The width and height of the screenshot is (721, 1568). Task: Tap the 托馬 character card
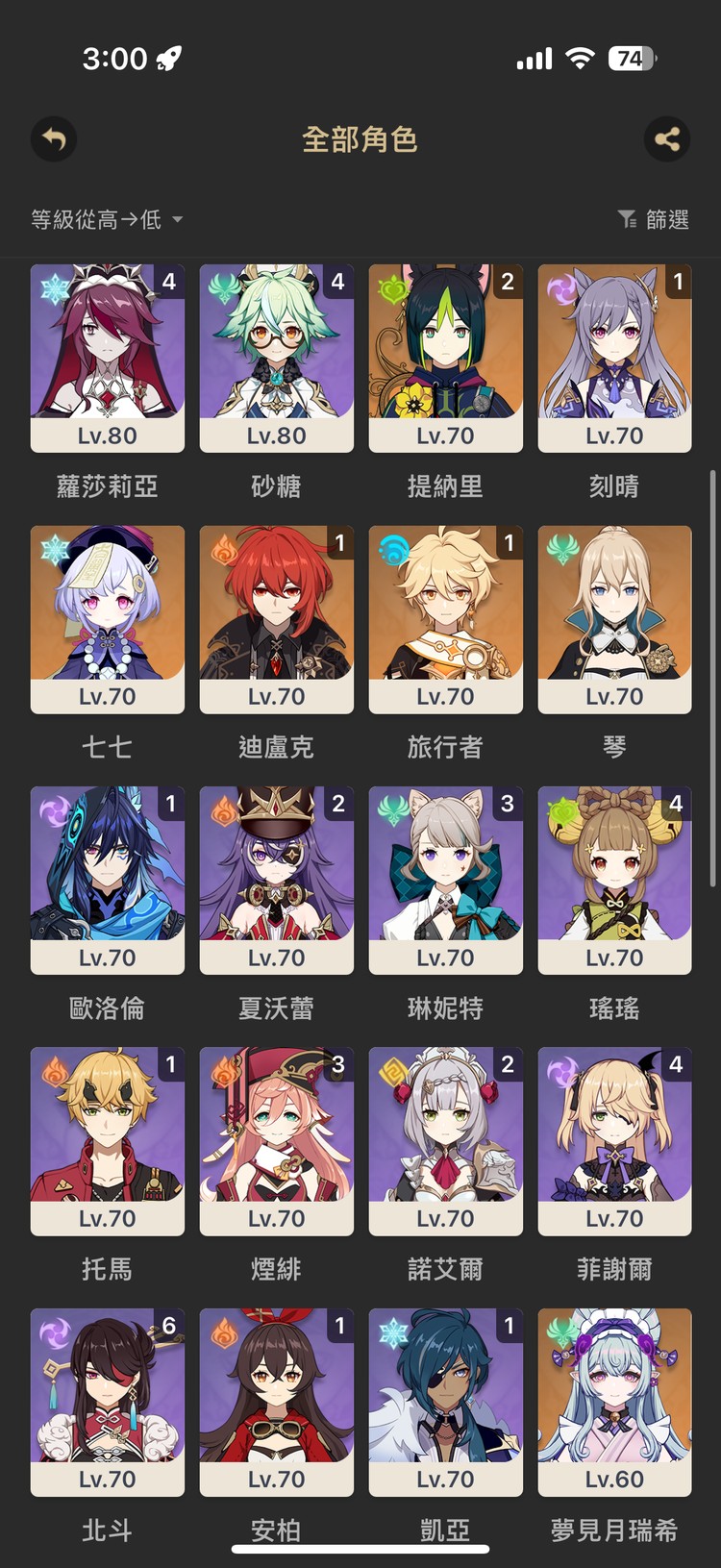click(108, 1140)
